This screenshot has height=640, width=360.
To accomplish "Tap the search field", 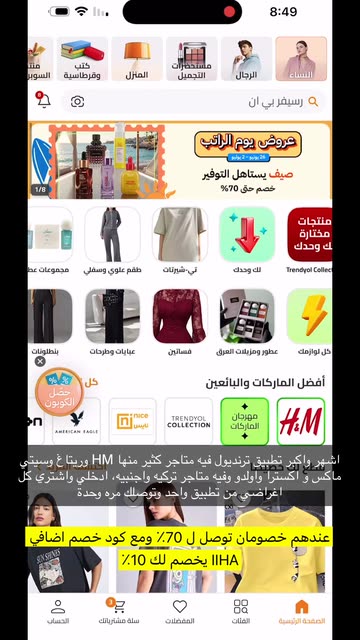I will pyautogui.click(x=193, y=102).
